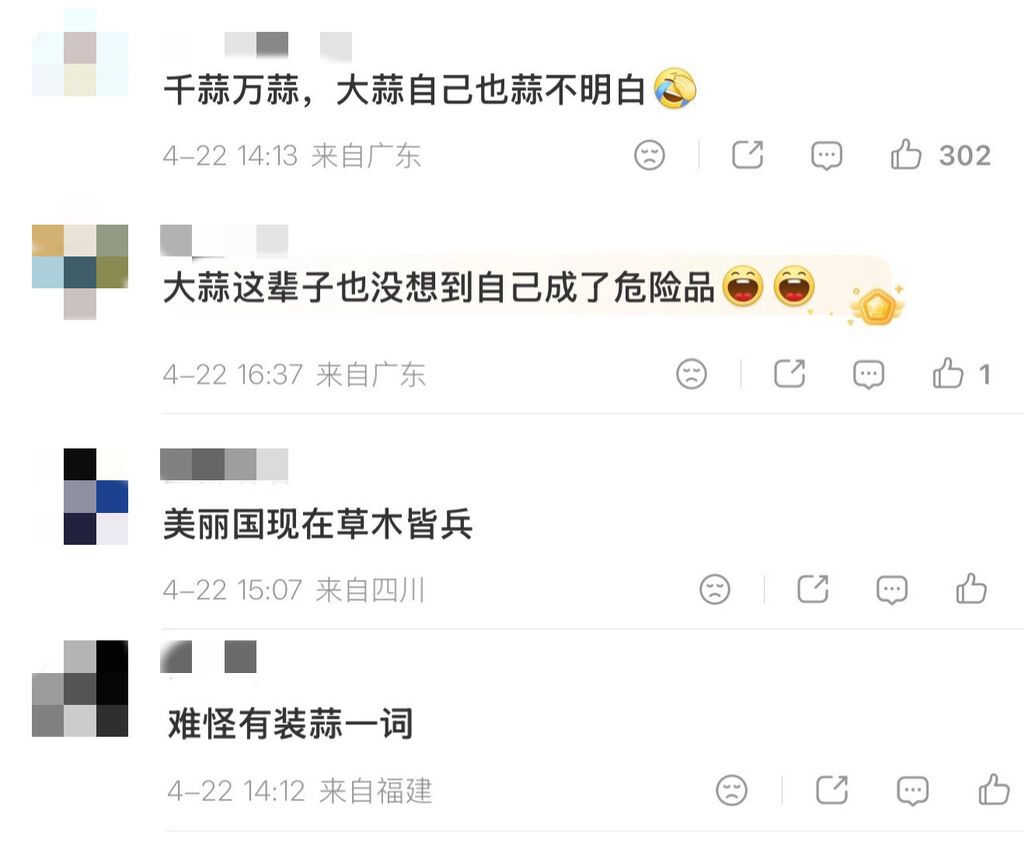Share the '千蒜万蒜' comment
Screen dimensions: 1024x851
pyautogui.click(x=747, y=155)
